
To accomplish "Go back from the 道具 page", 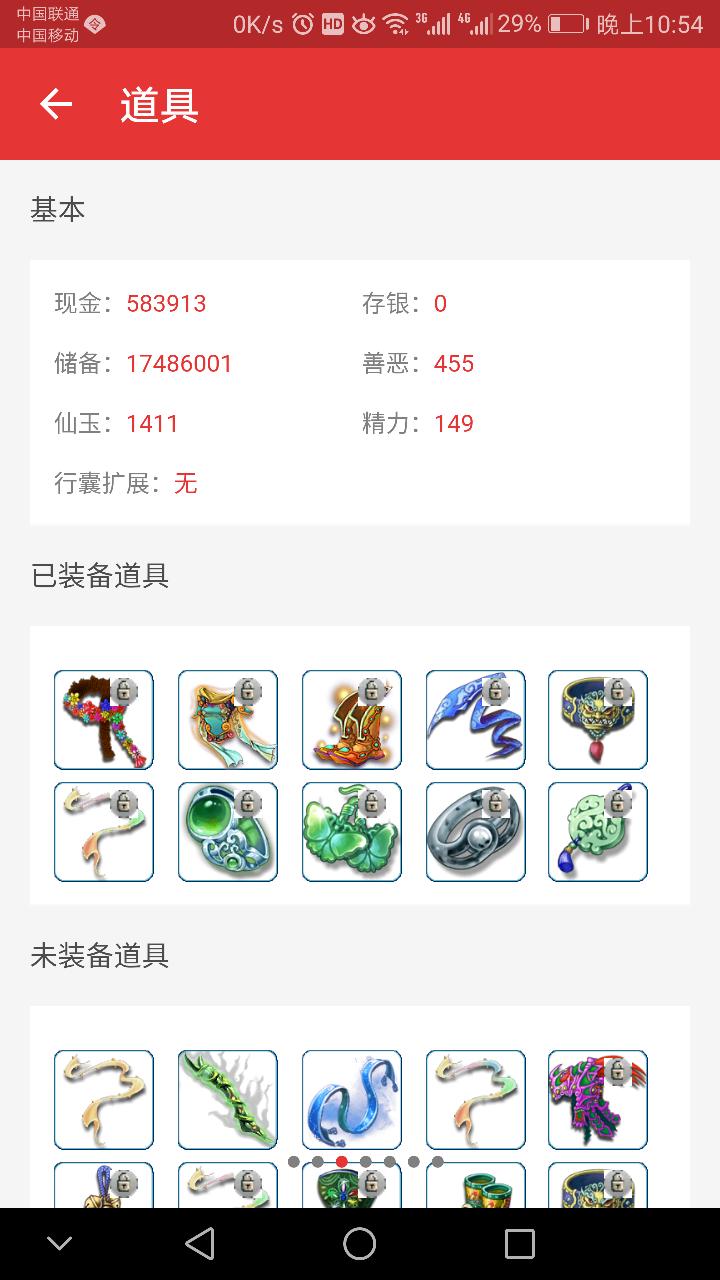I will pyautogui.click(x=56, y=104).
